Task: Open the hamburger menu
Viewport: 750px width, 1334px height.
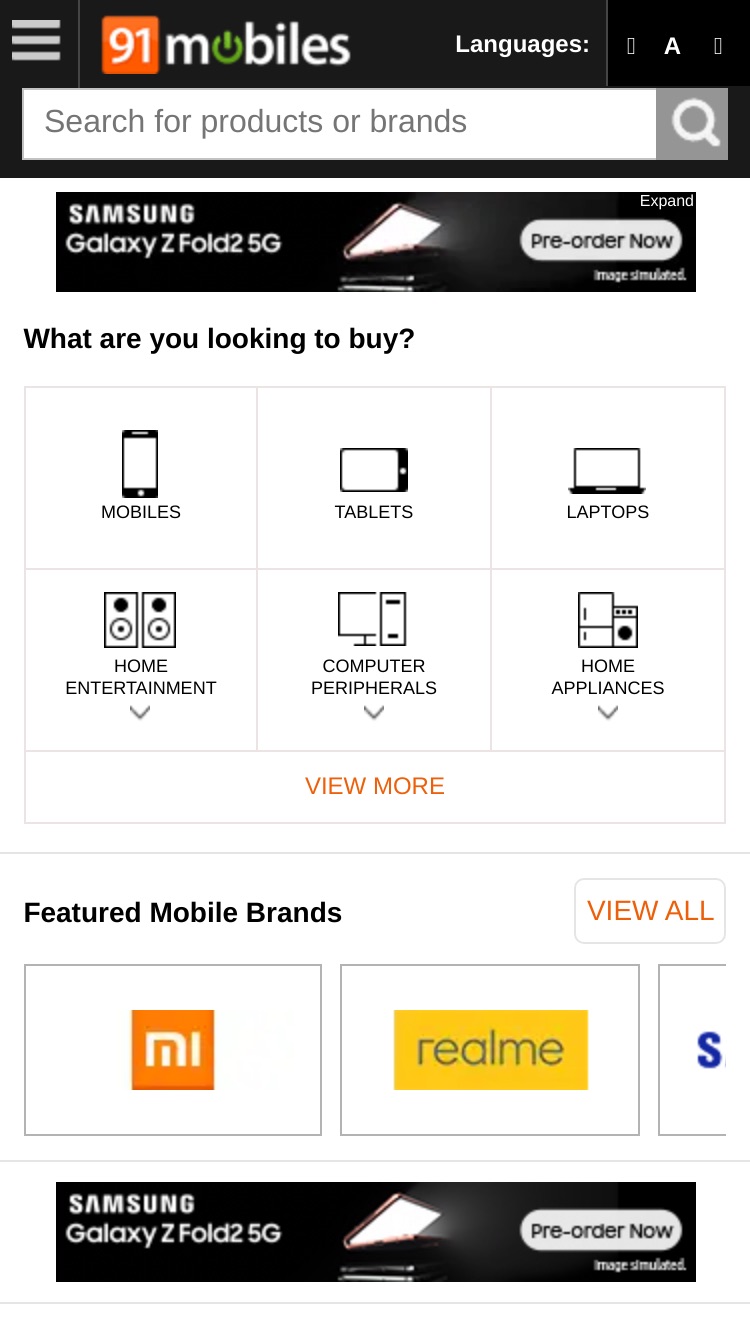Action: click(36, 42)
